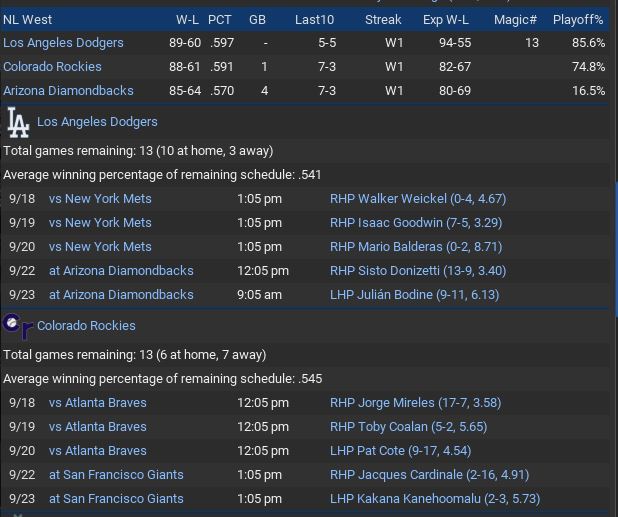Open Arizona Diamondbacks team page
618x517 pixels.
pyautogui.click(x=68, y=91)
